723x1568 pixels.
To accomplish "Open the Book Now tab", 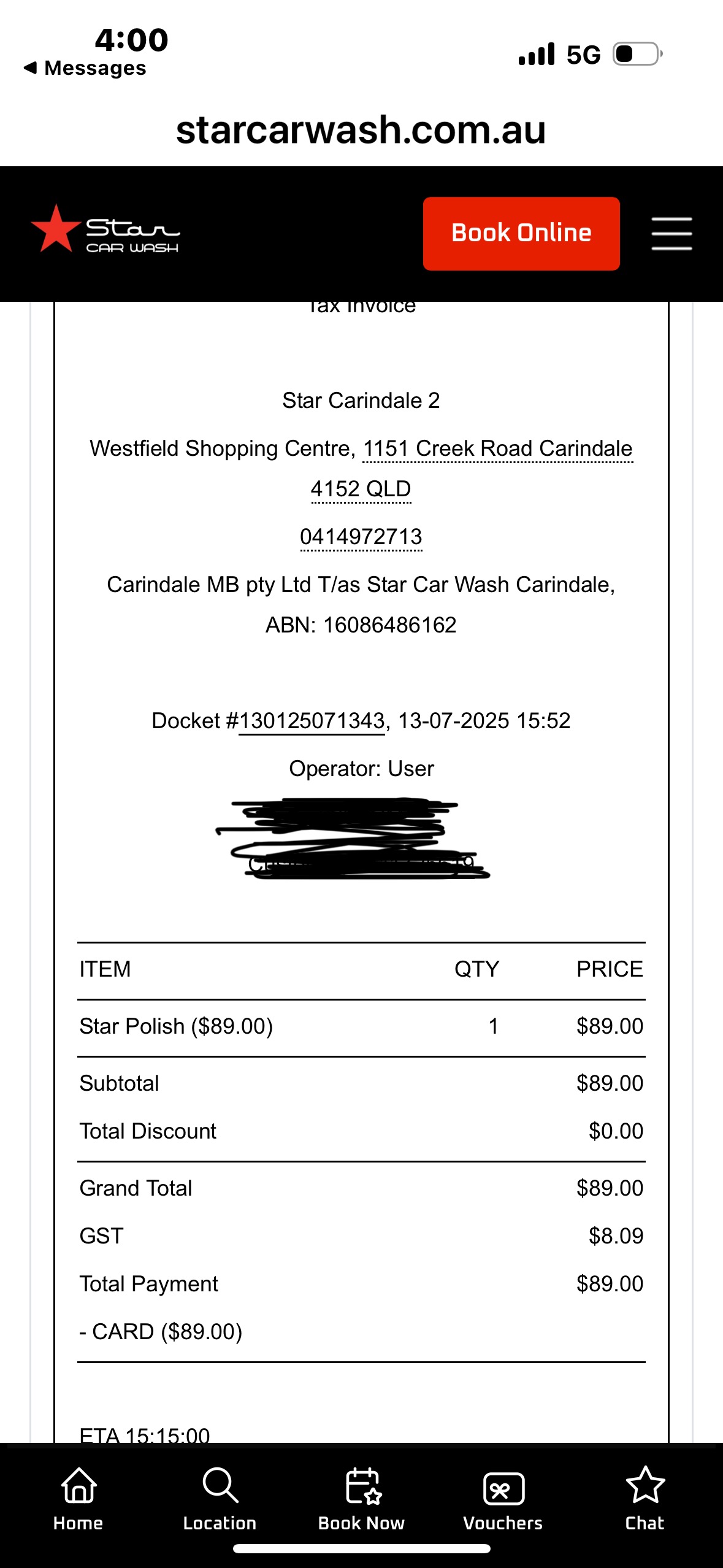I will coord(362,1498).
